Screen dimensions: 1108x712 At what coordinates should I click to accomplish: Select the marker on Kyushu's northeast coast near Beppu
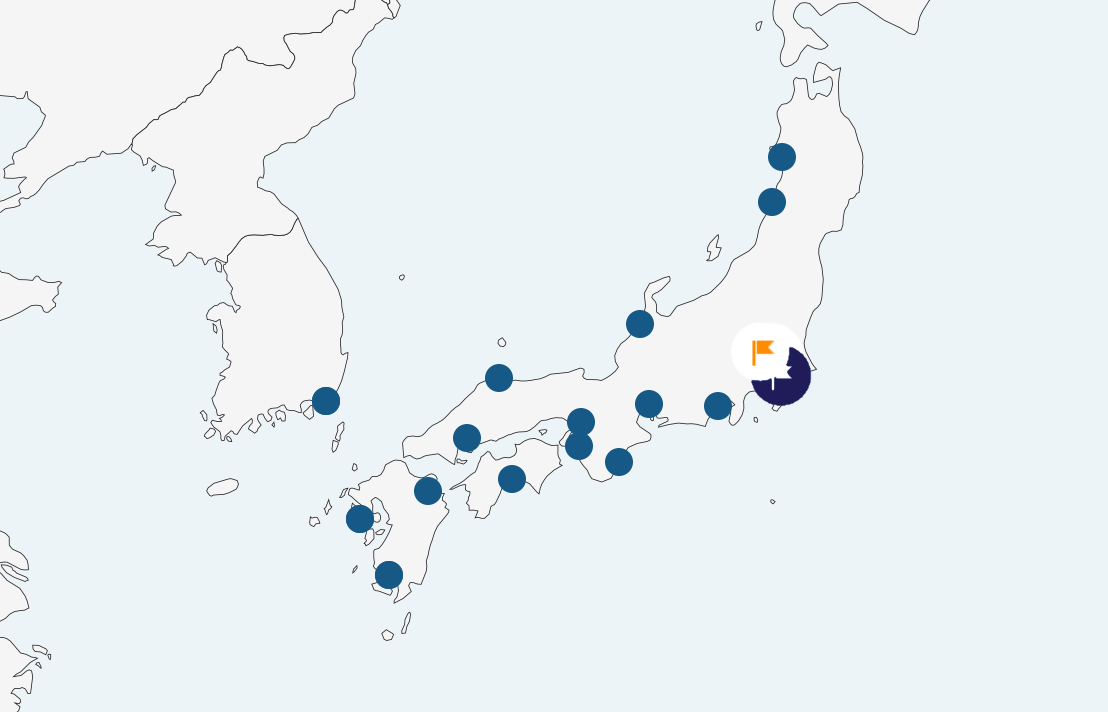tap(428, 491)
